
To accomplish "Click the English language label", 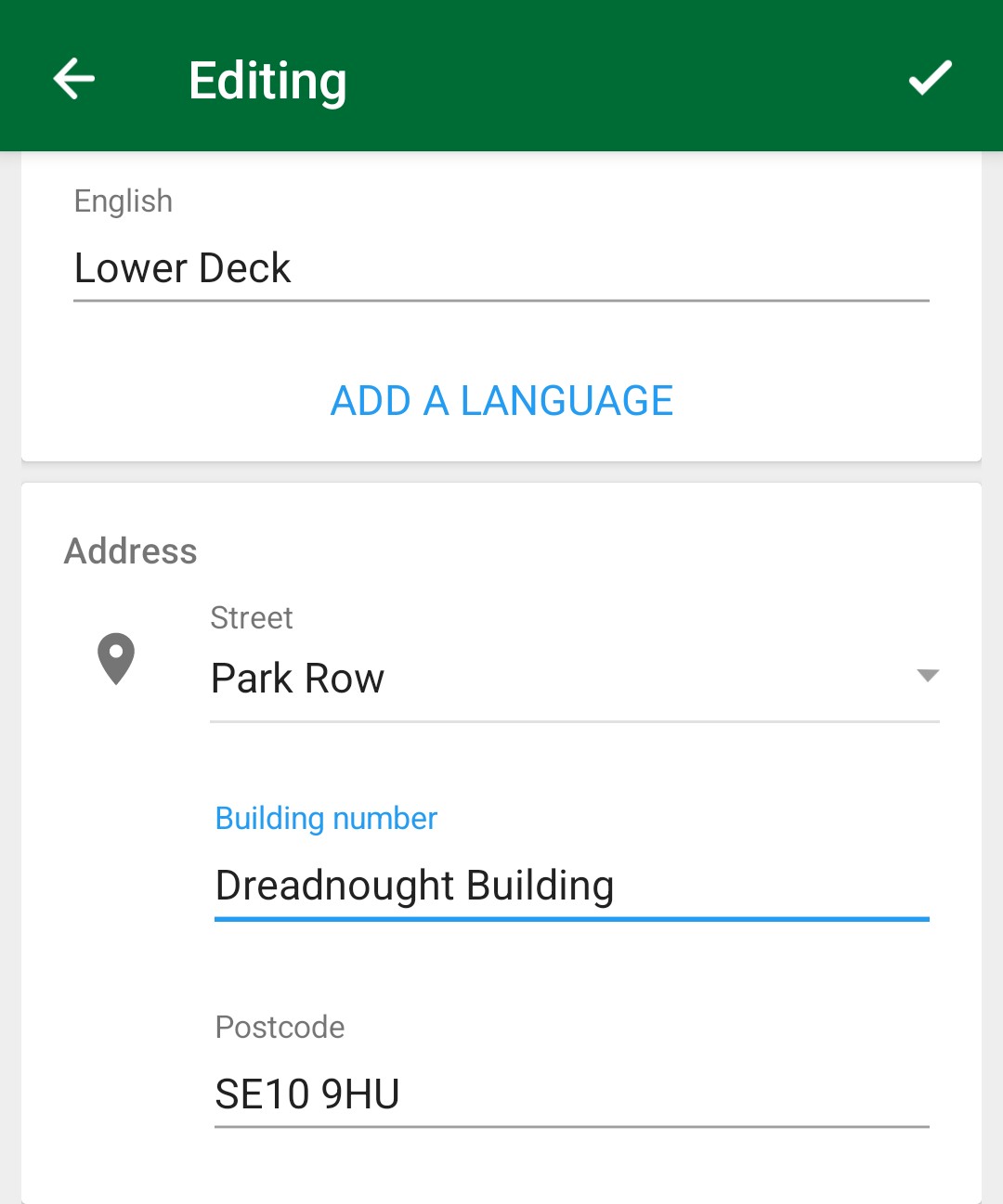I will pyautogui.click(x=123, y=201).
